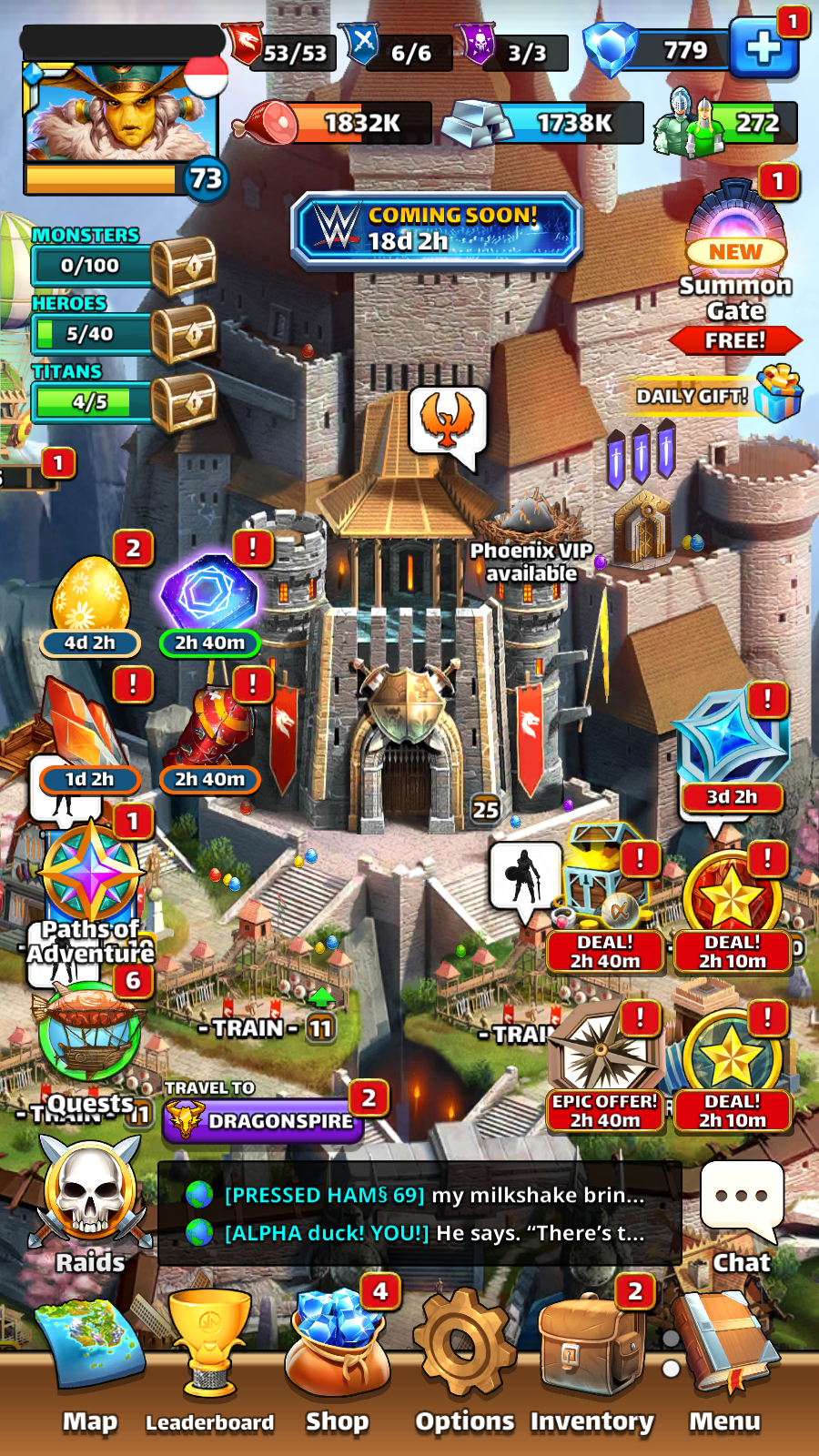The width and height of the screenshot is (819, 1456).
Task: Open WWE Coming Soon banner
Action: [437, 227]
